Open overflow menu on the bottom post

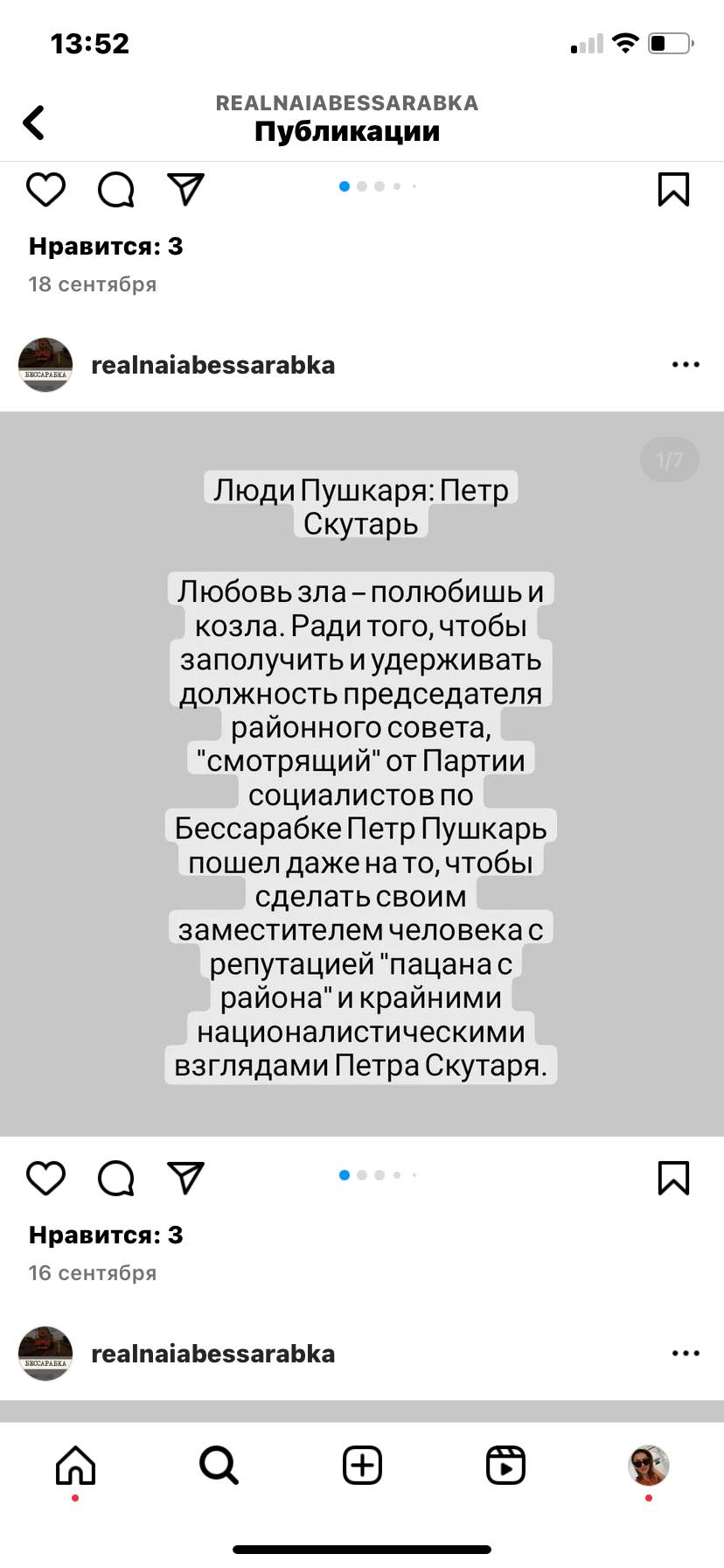click(x=686, y=1354)
